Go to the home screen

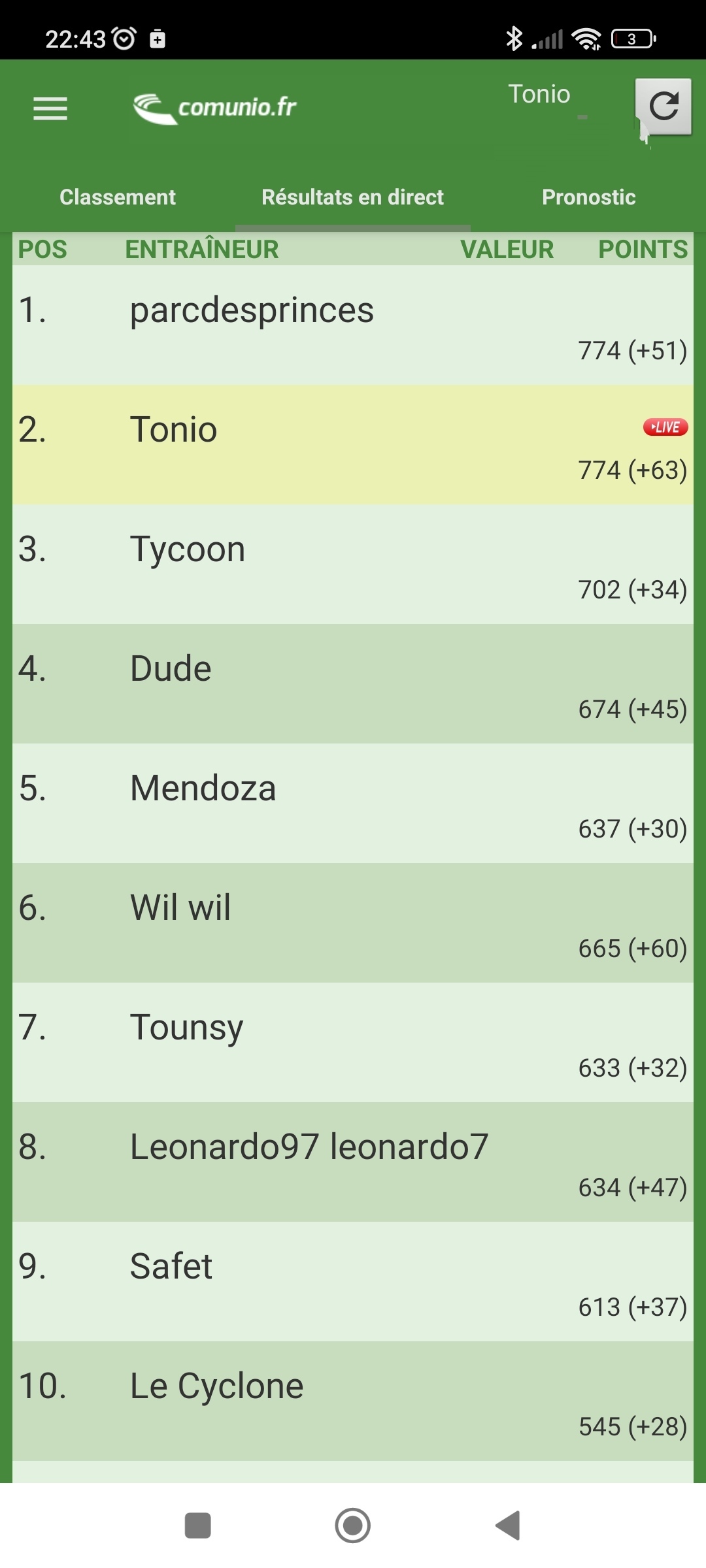(x=352, y=1526)
